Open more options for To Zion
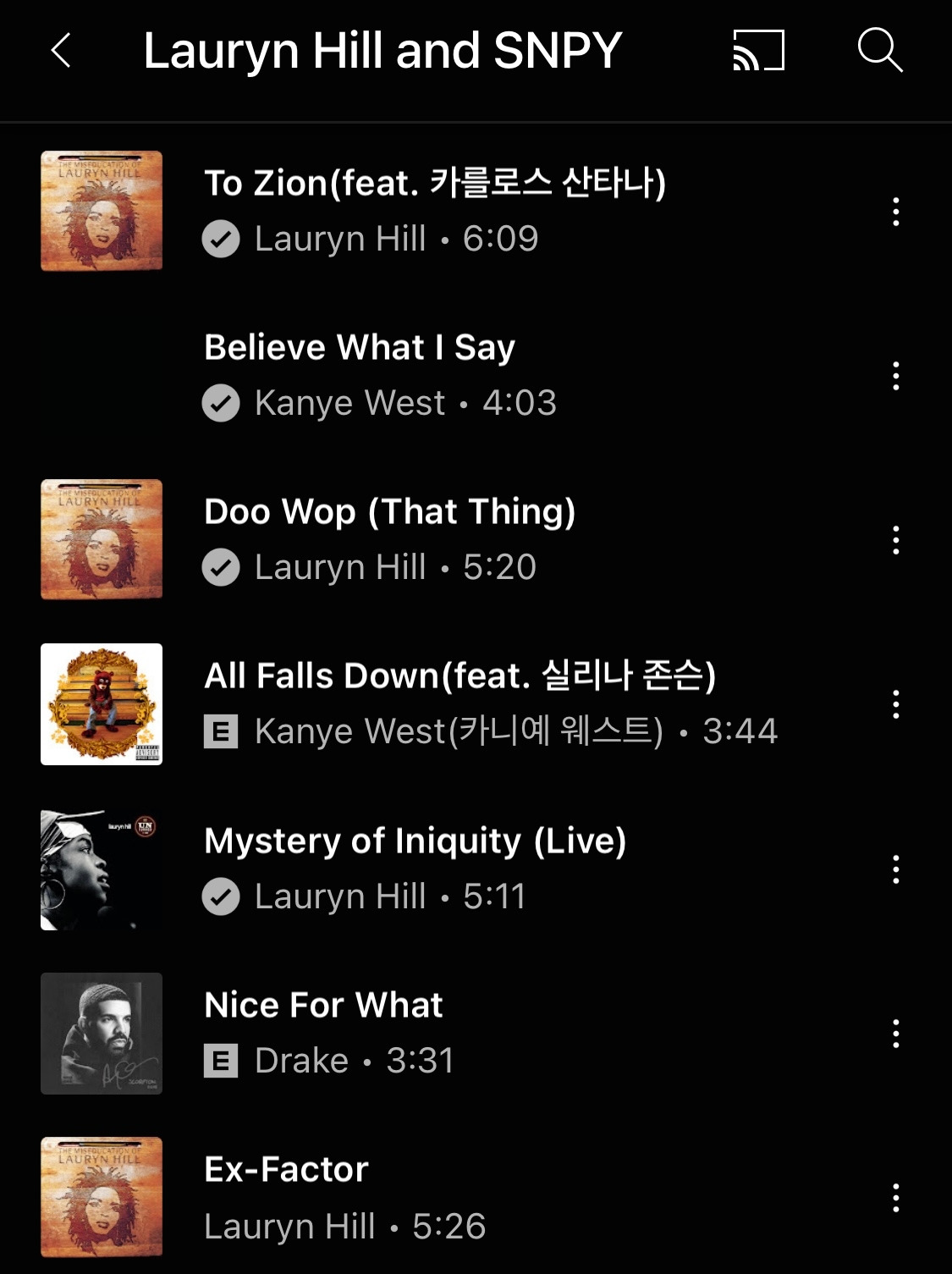 click(895, 212)
